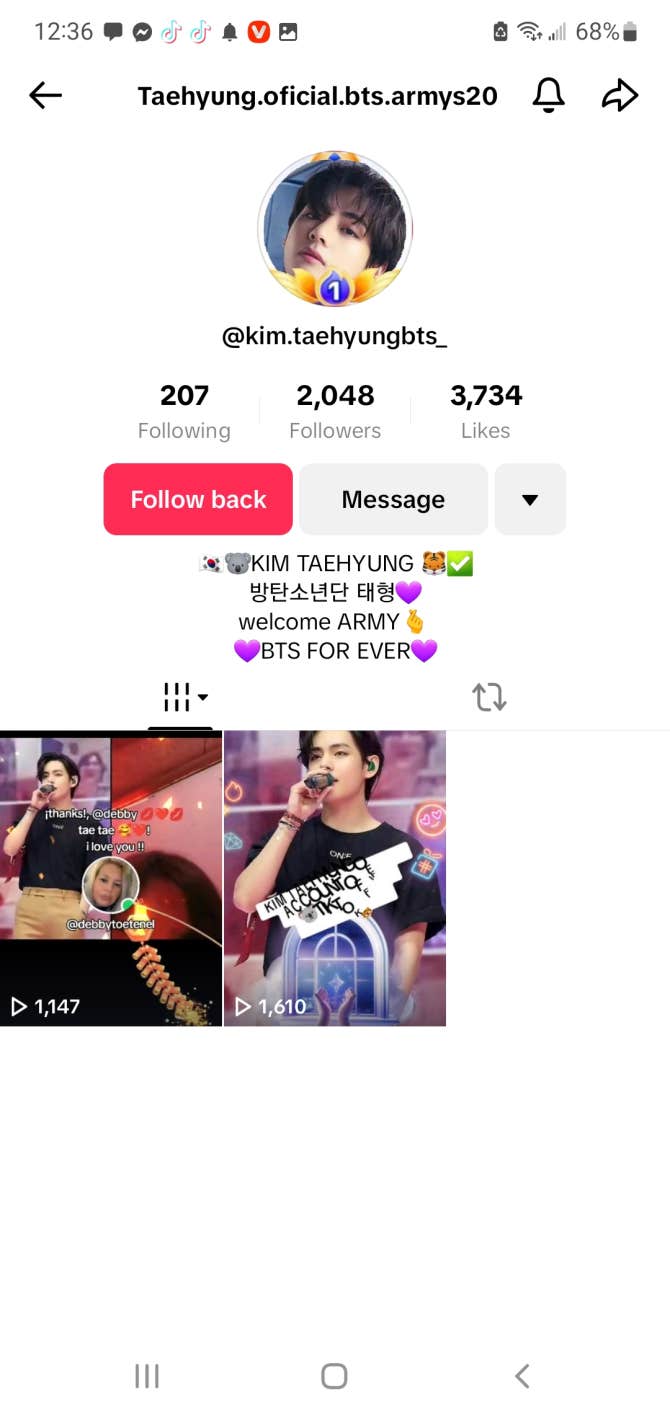The image size is (670, 1414).
Task: Go to the home screen
Action: click(x=334, y=1376)
